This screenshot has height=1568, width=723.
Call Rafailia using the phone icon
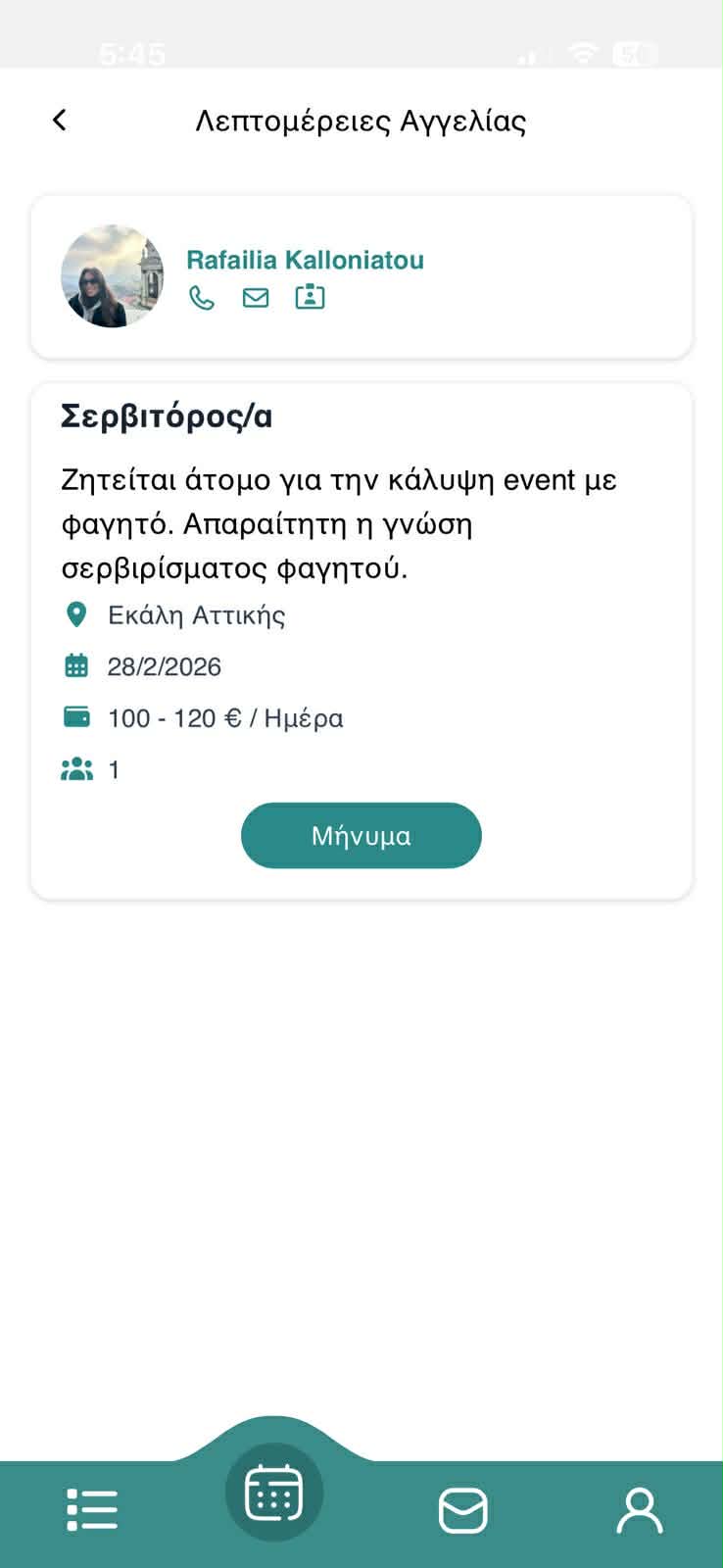pyautogui.click(x=203, y=296)
